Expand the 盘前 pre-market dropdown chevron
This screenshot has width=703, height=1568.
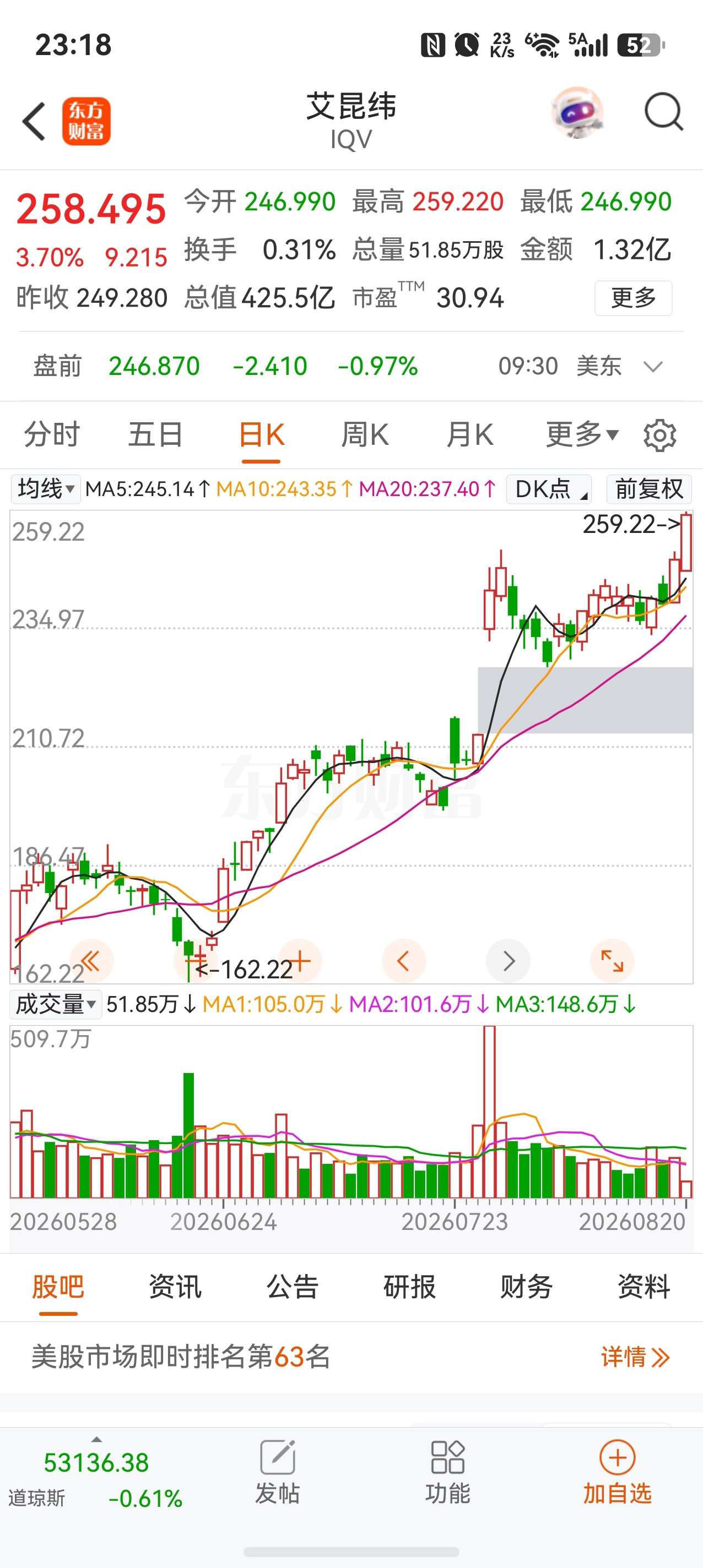[x=653, y=367]
